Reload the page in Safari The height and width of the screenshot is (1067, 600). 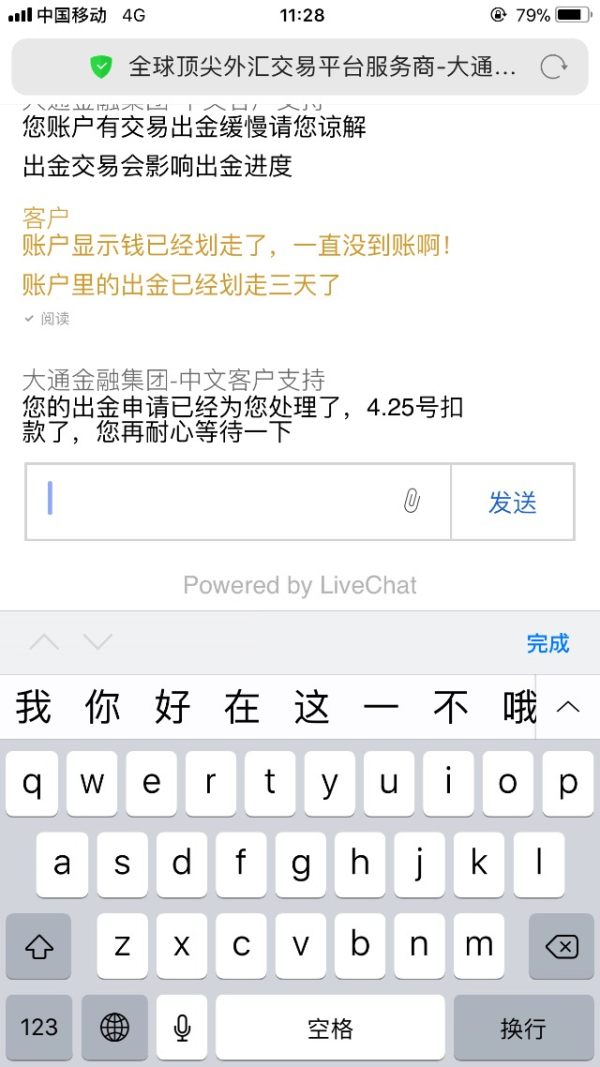coord(553,67)
